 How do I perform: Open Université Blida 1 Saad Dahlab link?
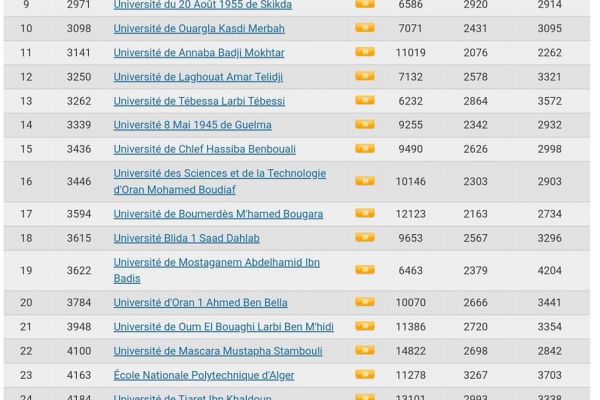[x=186, y=238]
